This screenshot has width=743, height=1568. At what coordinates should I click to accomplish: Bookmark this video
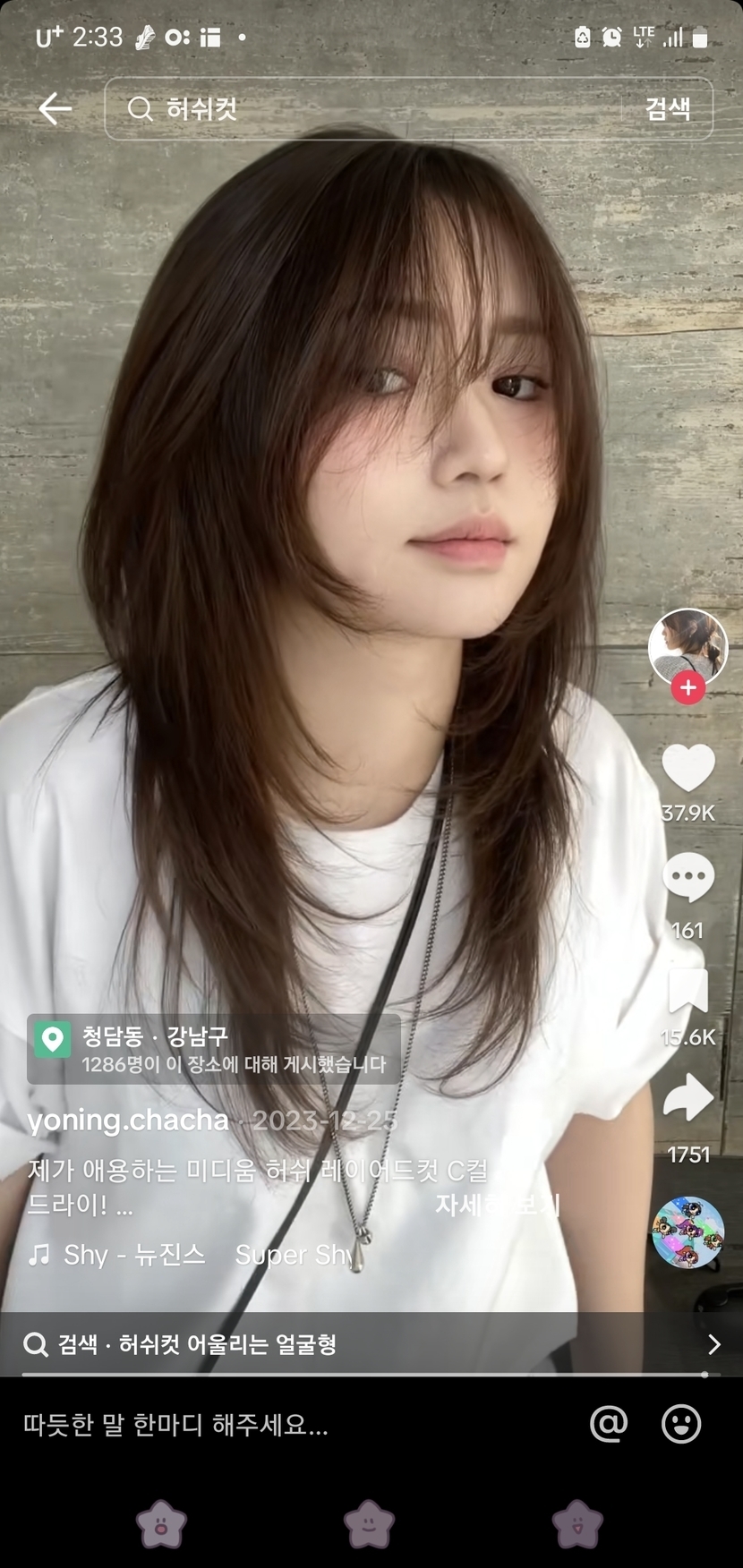tap(687, 992)
